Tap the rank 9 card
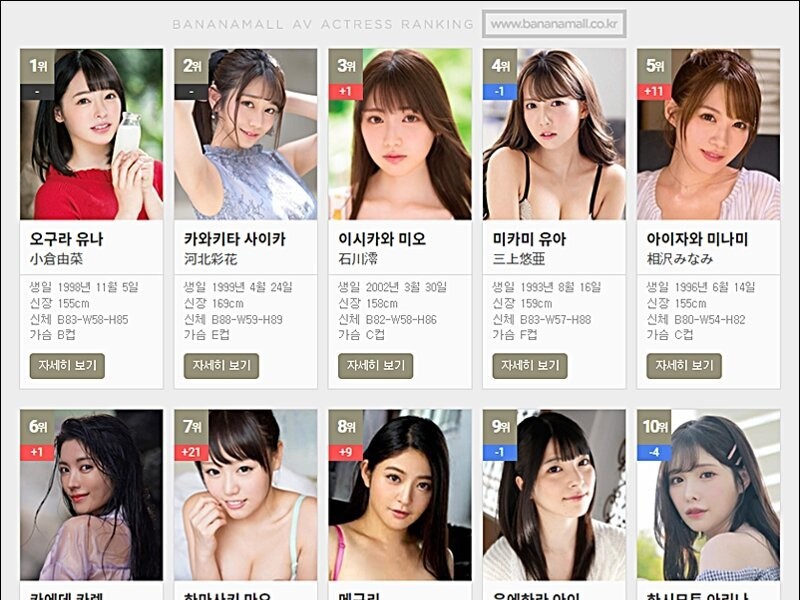Image resolution: width=800 pixels, height=600 pixels. point(553,495)
